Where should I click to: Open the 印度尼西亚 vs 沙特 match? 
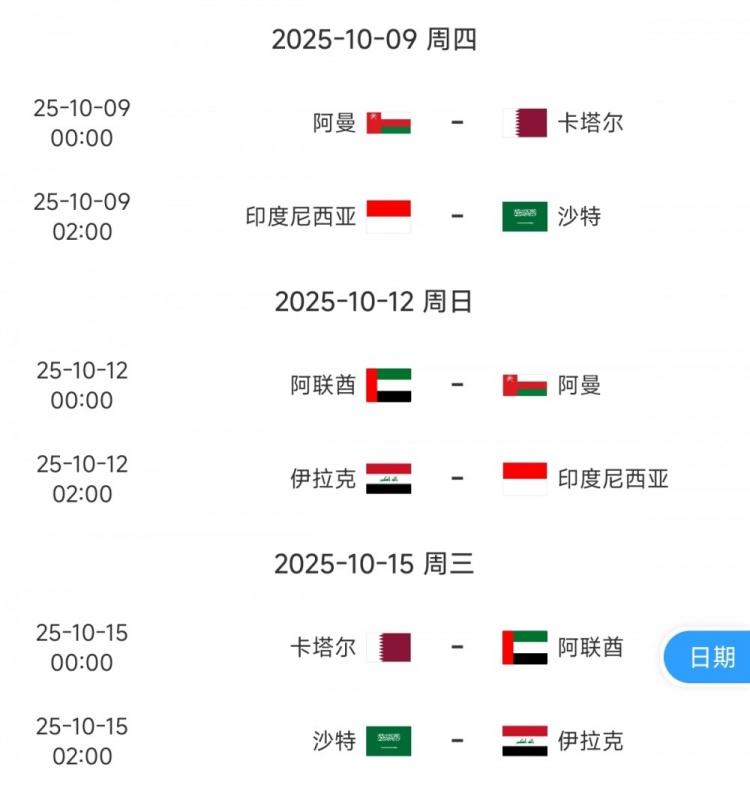(456, 216)
